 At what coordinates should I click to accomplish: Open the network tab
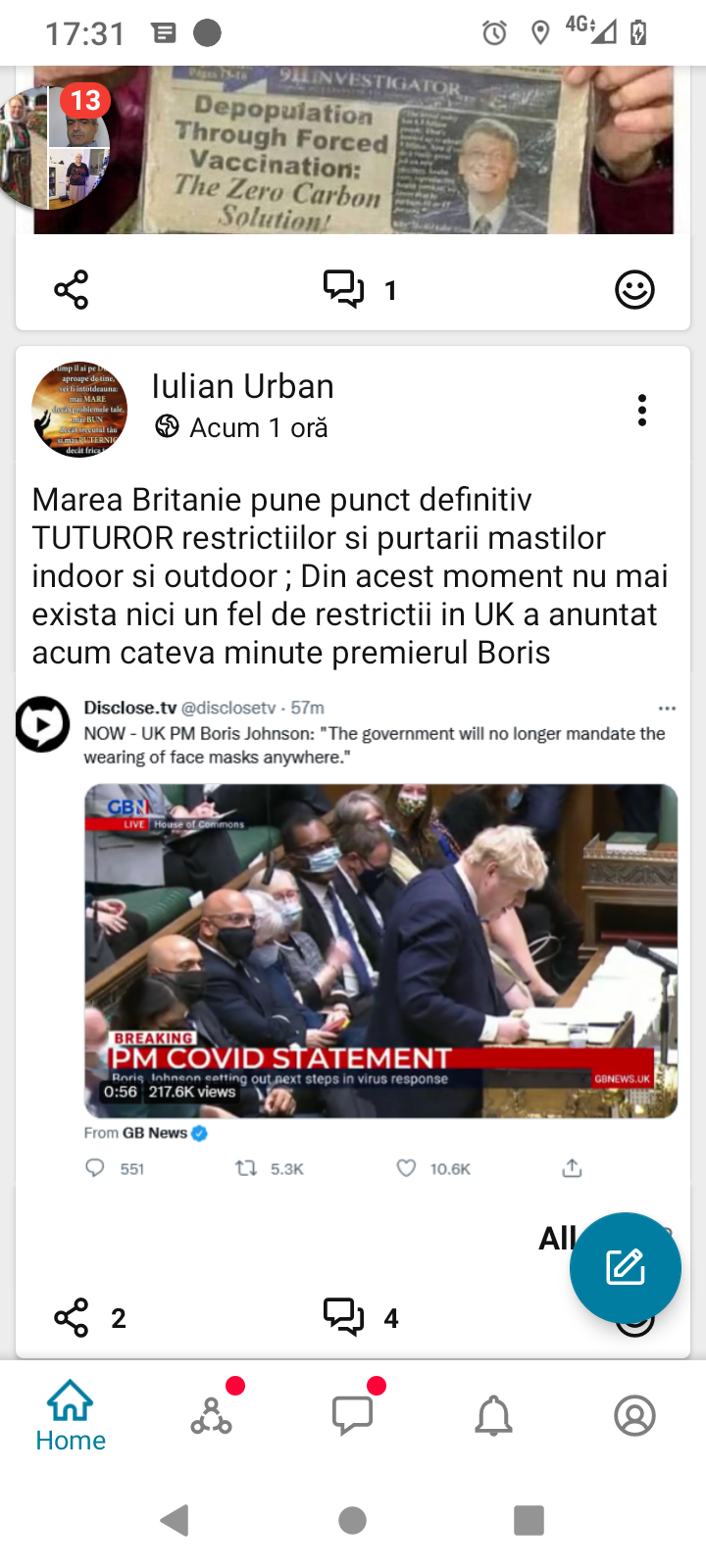(212, 1415)
